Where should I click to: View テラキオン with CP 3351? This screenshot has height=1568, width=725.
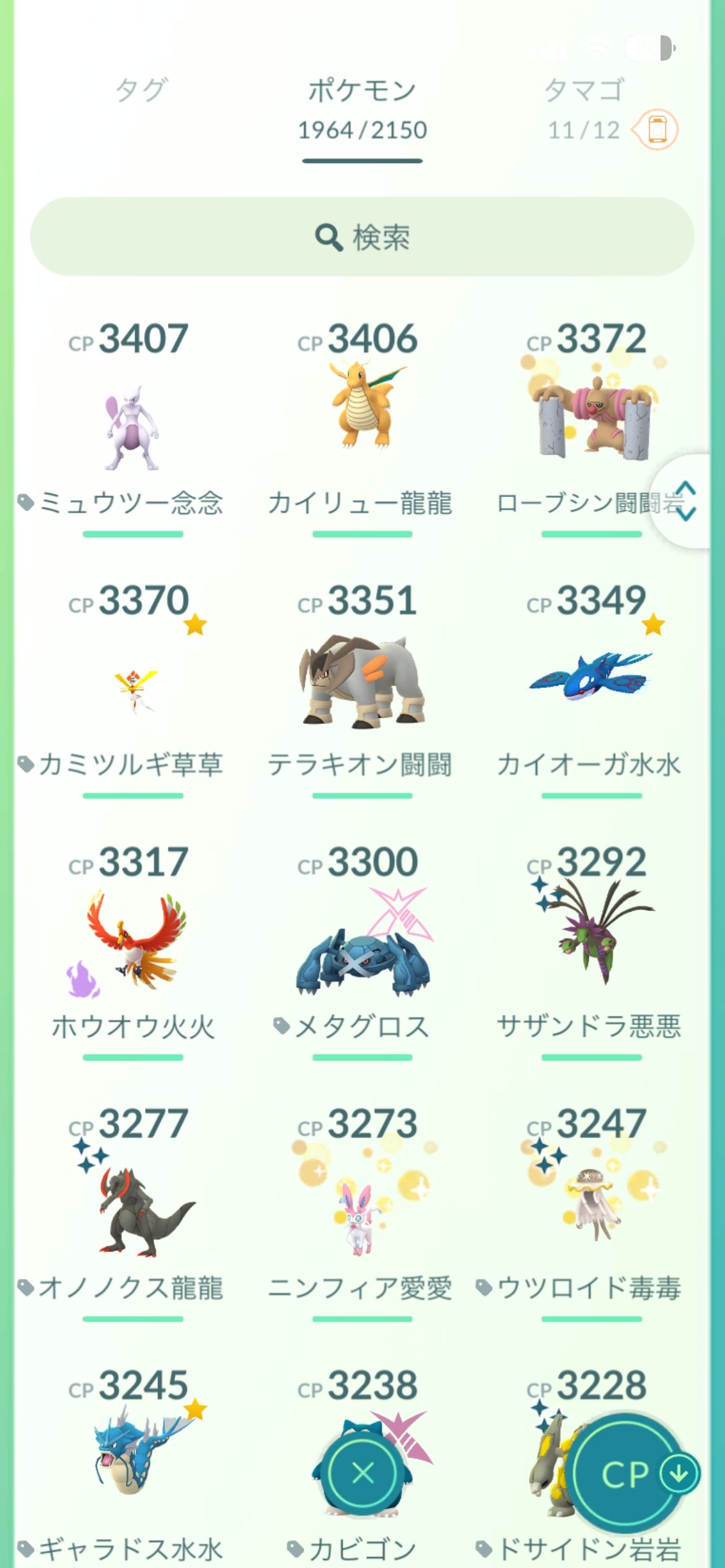click(362, 681)
